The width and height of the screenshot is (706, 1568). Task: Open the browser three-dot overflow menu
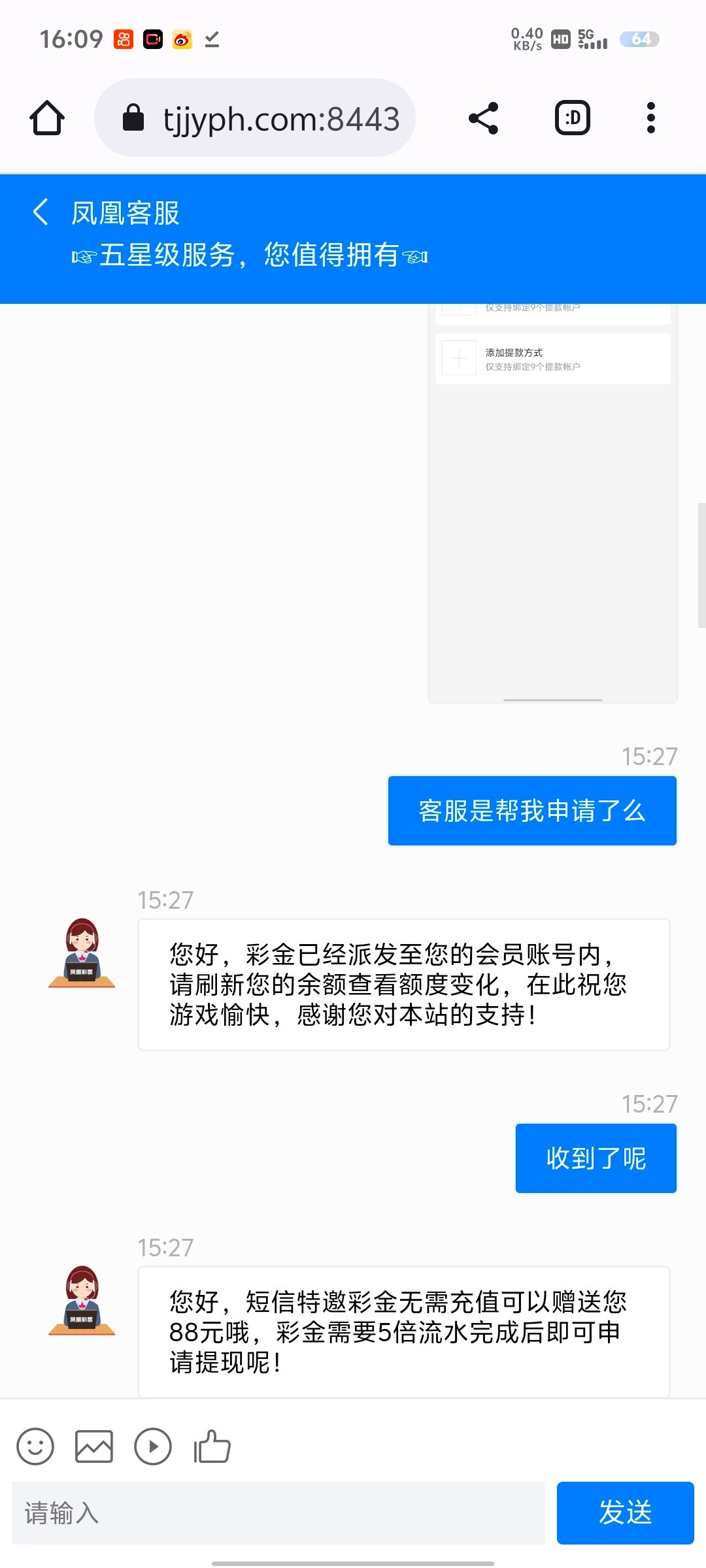tap(650, 118)
